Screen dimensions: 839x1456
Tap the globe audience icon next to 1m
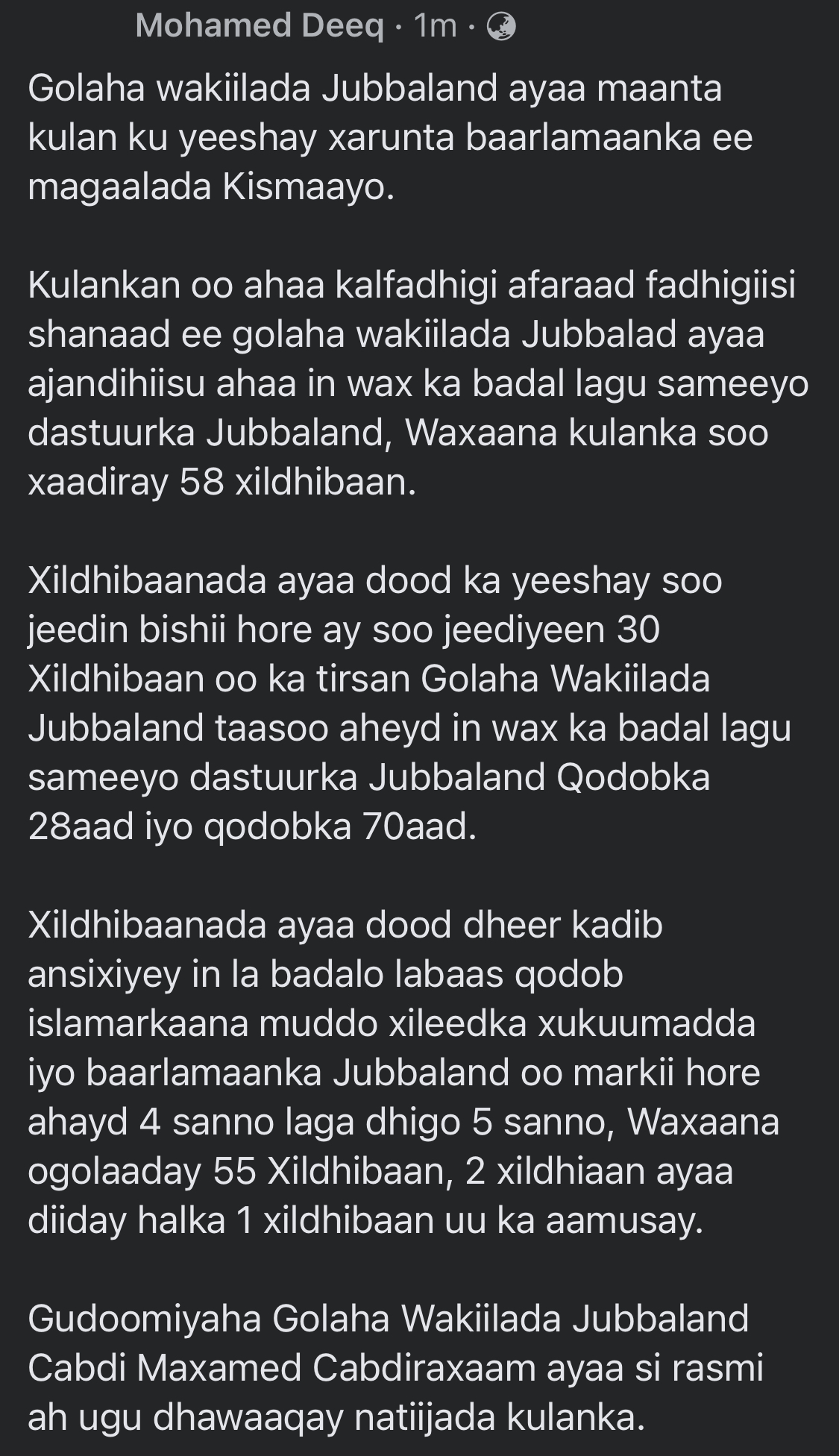coord(500,28)
